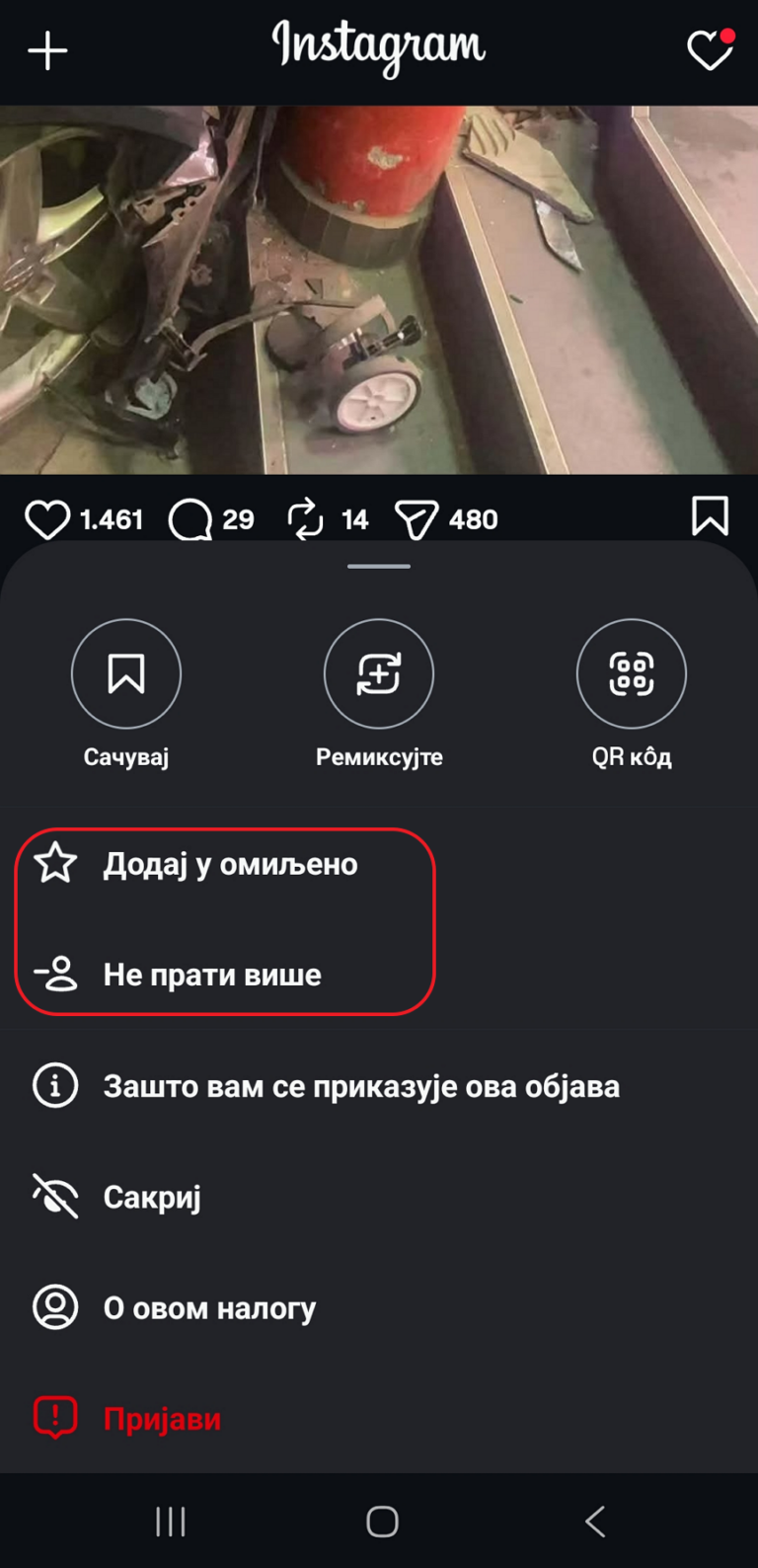
Task: Open Зашто вам се приказује ова објава
Action: pyautogui.click(x=361, y=1086)
